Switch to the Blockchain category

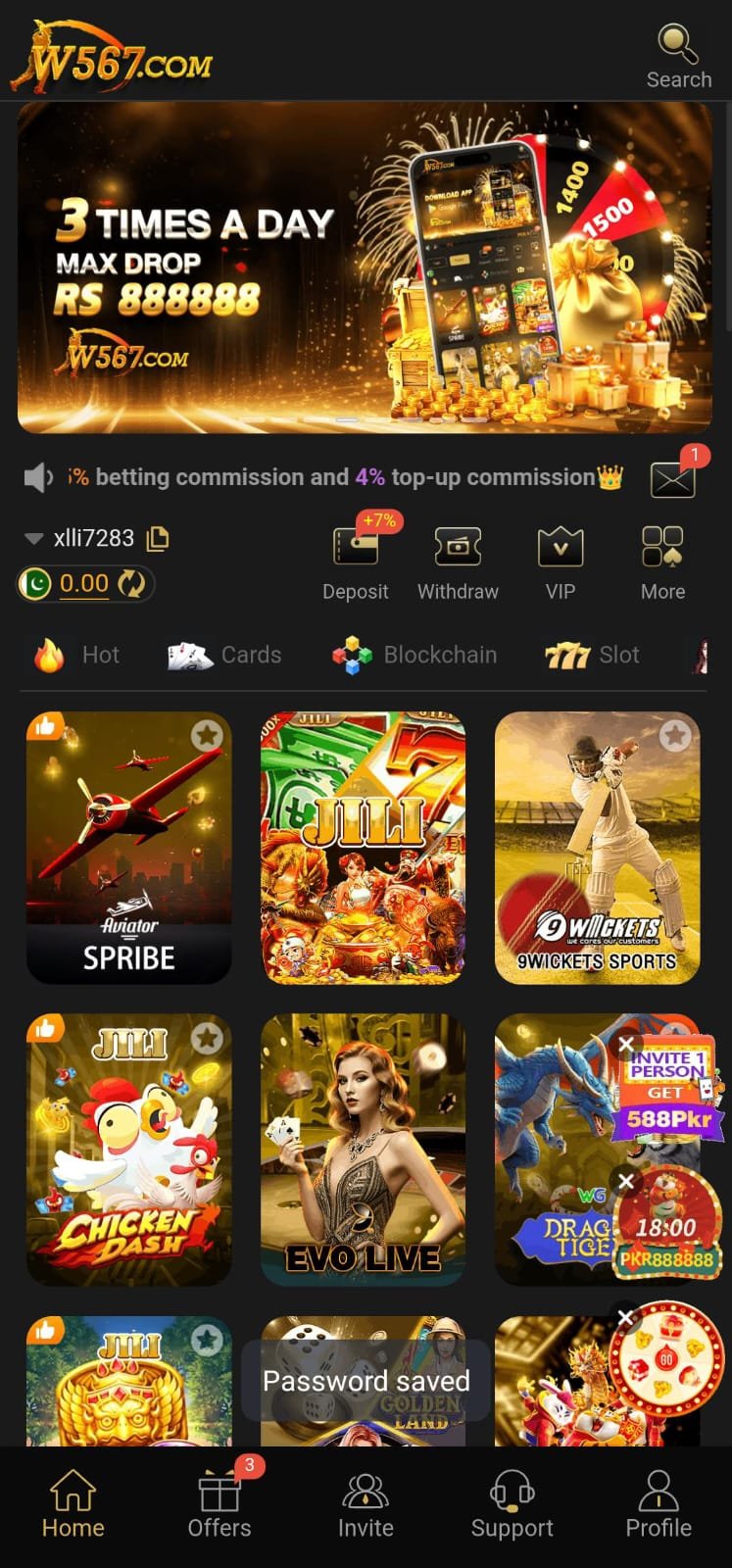pyautogui.click(x=413, y=655)
